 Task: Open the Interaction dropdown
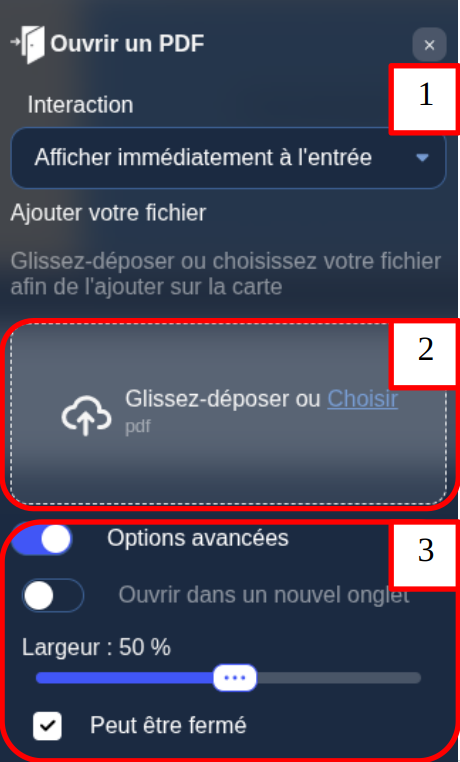(x=228, y=158)
